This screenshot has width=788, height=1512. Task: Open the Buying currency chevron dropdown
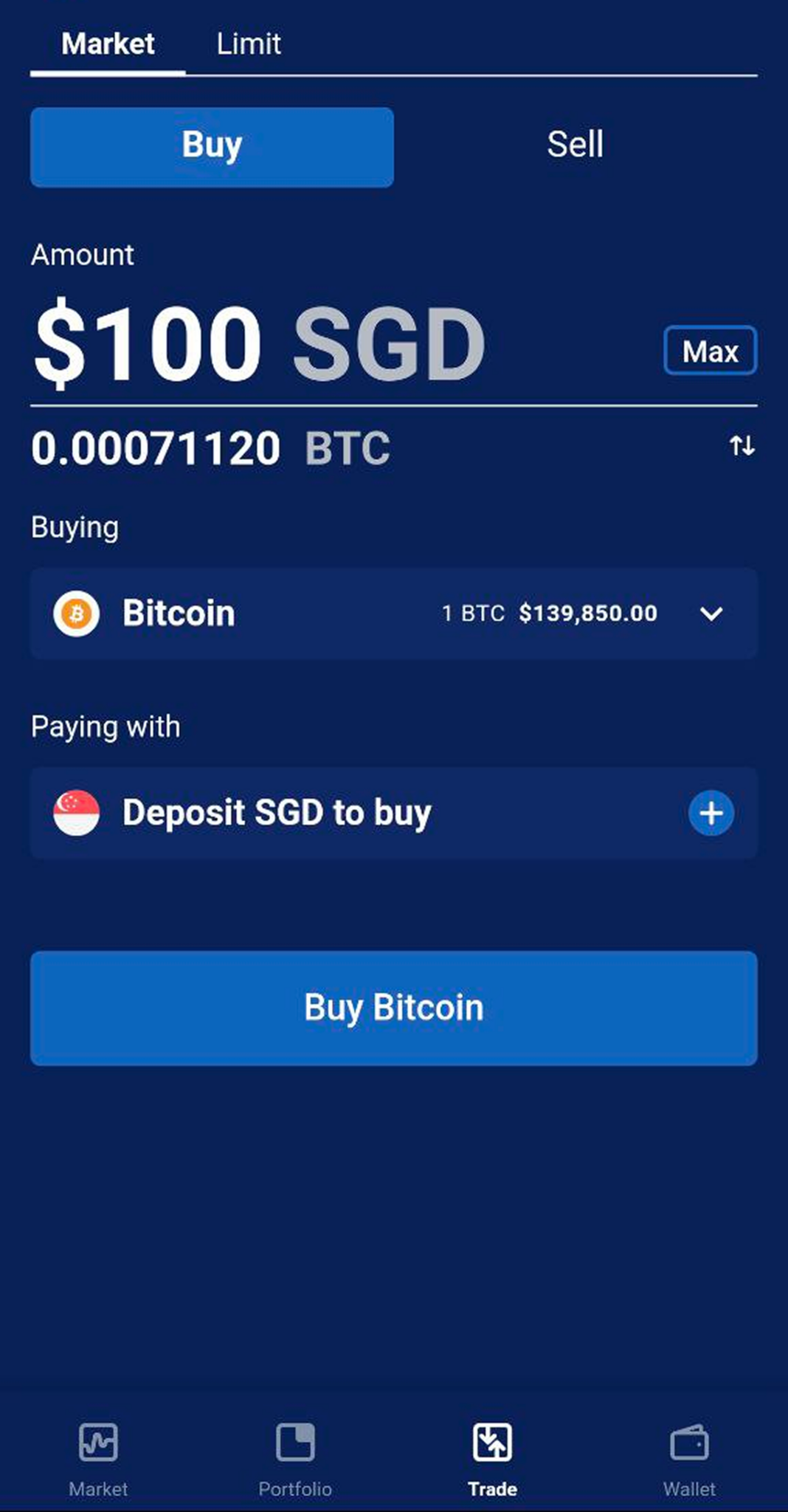(x=711, y=613)
